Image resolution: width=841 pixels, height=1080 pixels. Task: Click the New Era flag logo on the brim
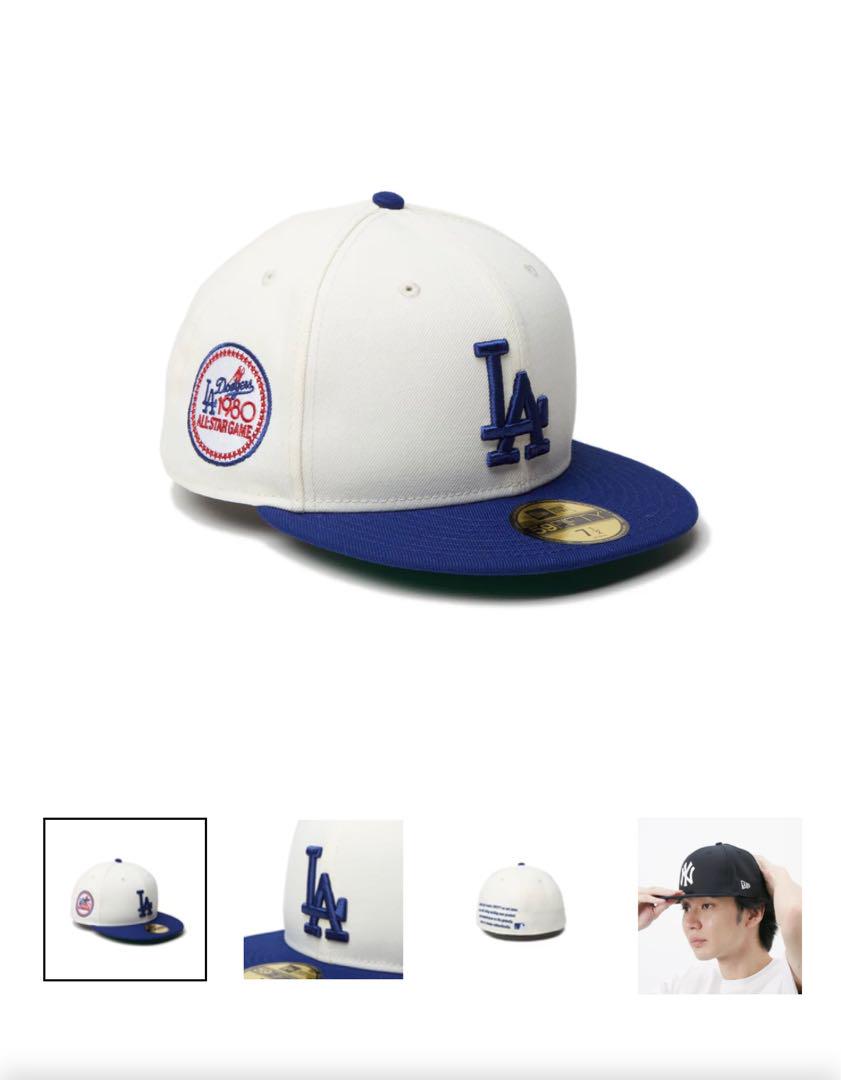540,512
